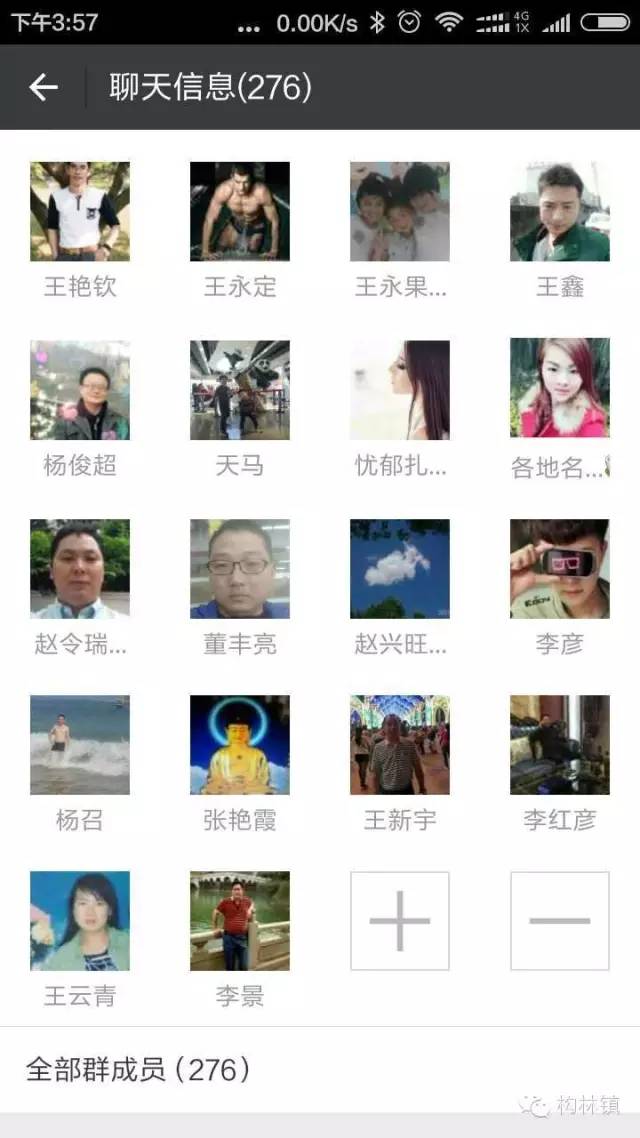Open 全部群成员 (276) list
The width and height of the screenshot is (640, 1138).
(x=320, y=1070)
